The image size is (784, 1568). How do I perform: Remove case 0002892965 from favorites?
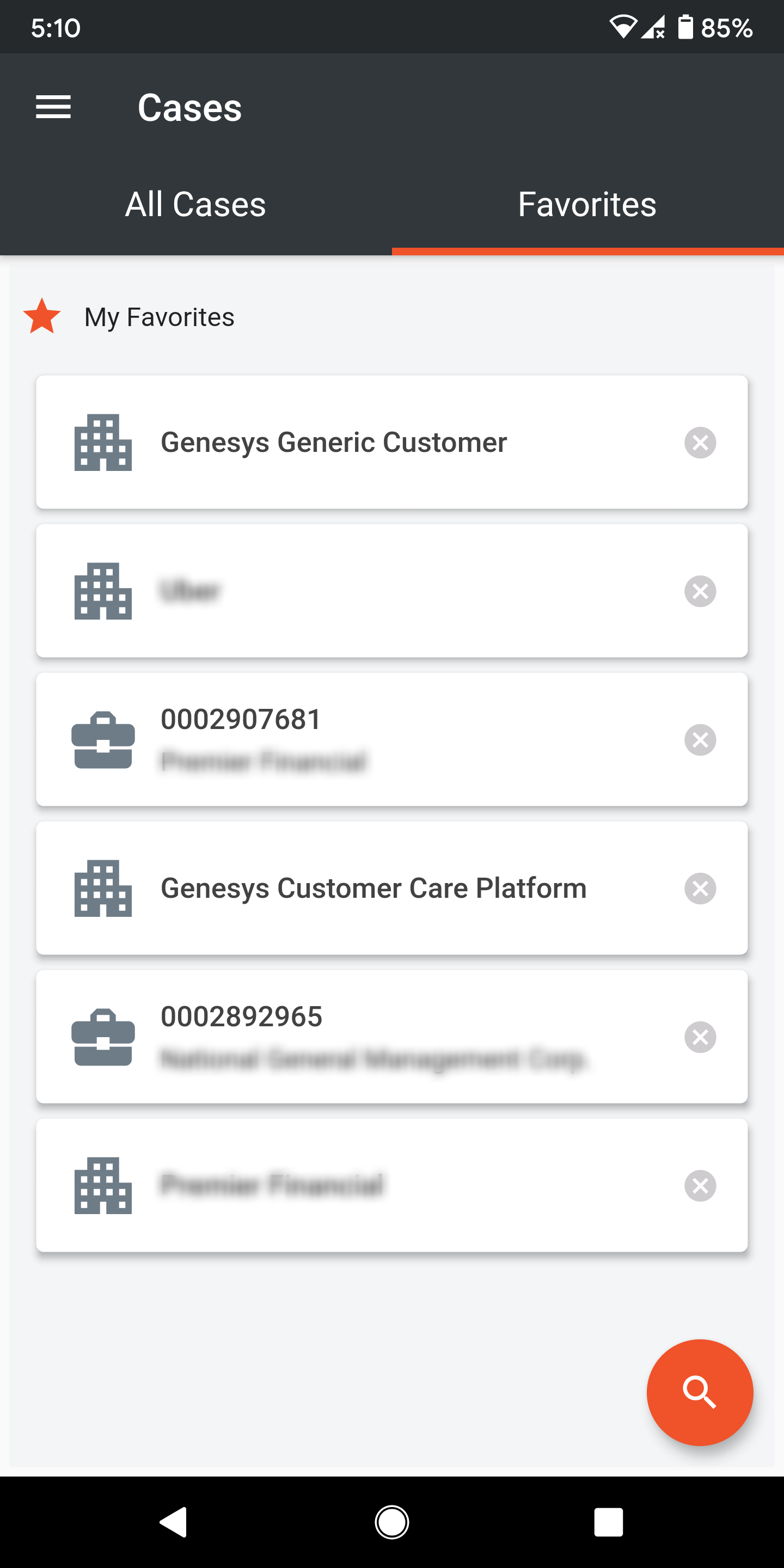click(x=700, y=1037)
